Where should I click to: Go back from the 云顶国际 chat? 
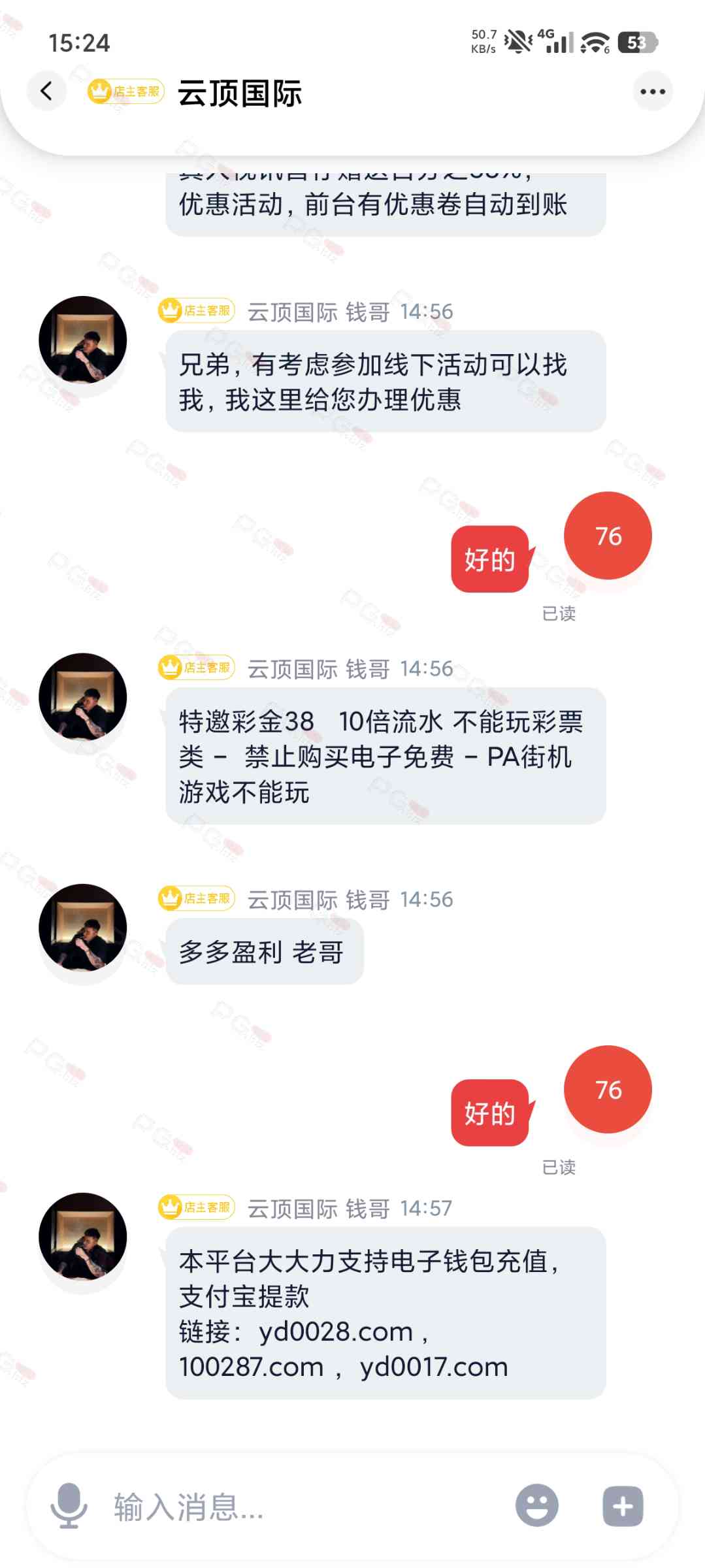[46, 91]
